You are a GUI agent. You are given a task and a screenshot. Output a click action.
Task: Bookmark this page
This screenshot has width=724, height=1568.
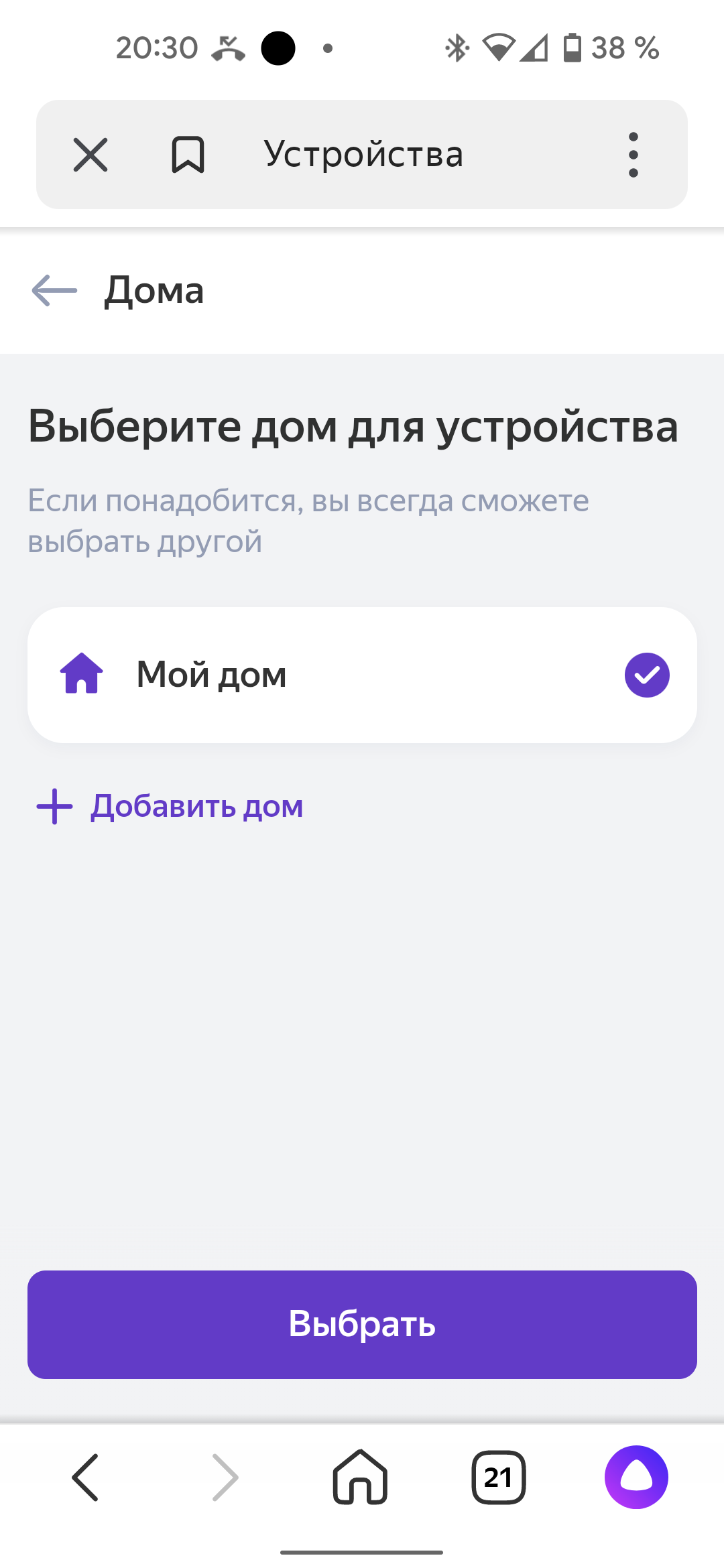coord(188,155)
